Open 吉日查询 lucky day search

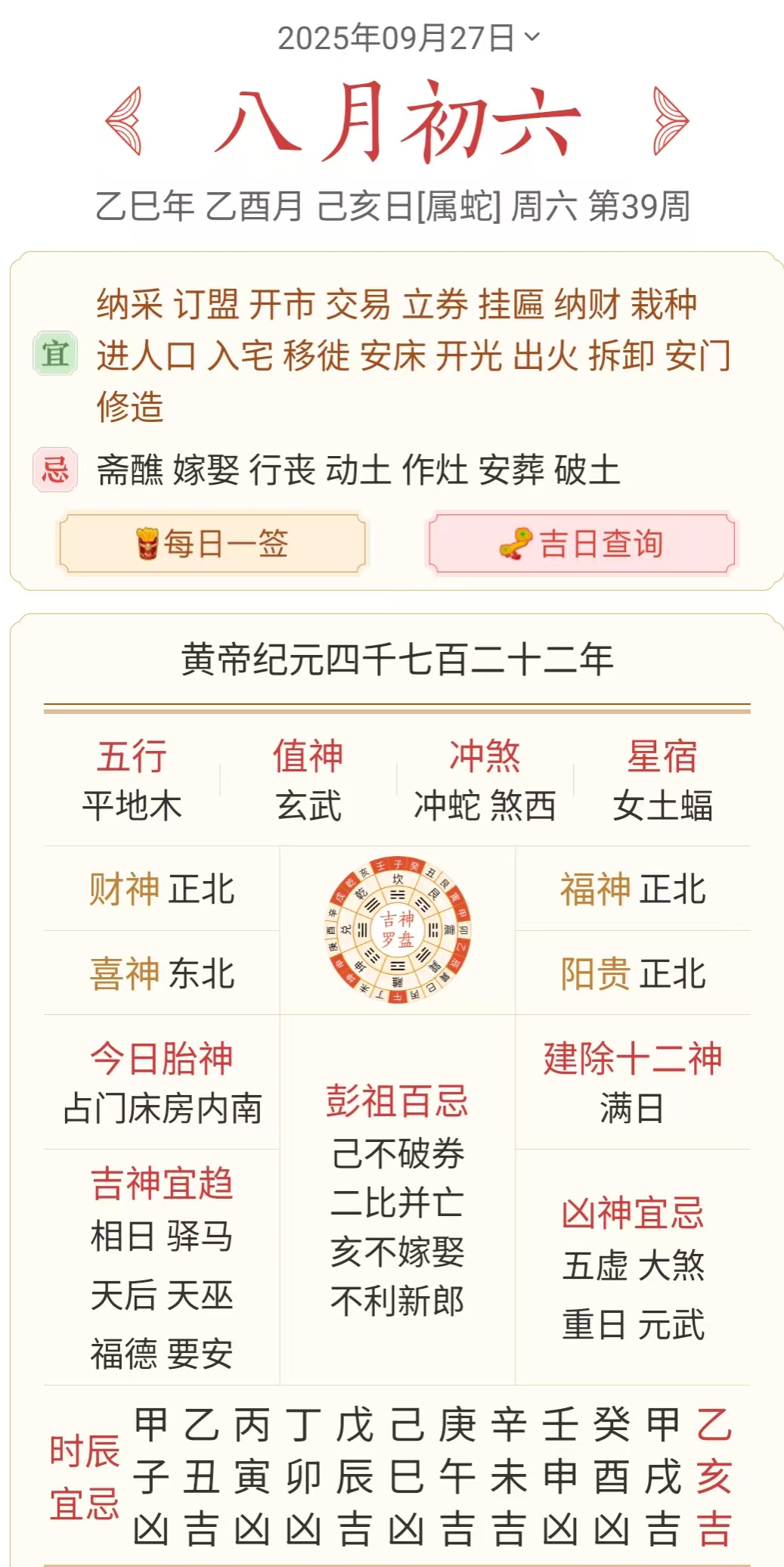point(581,544)
